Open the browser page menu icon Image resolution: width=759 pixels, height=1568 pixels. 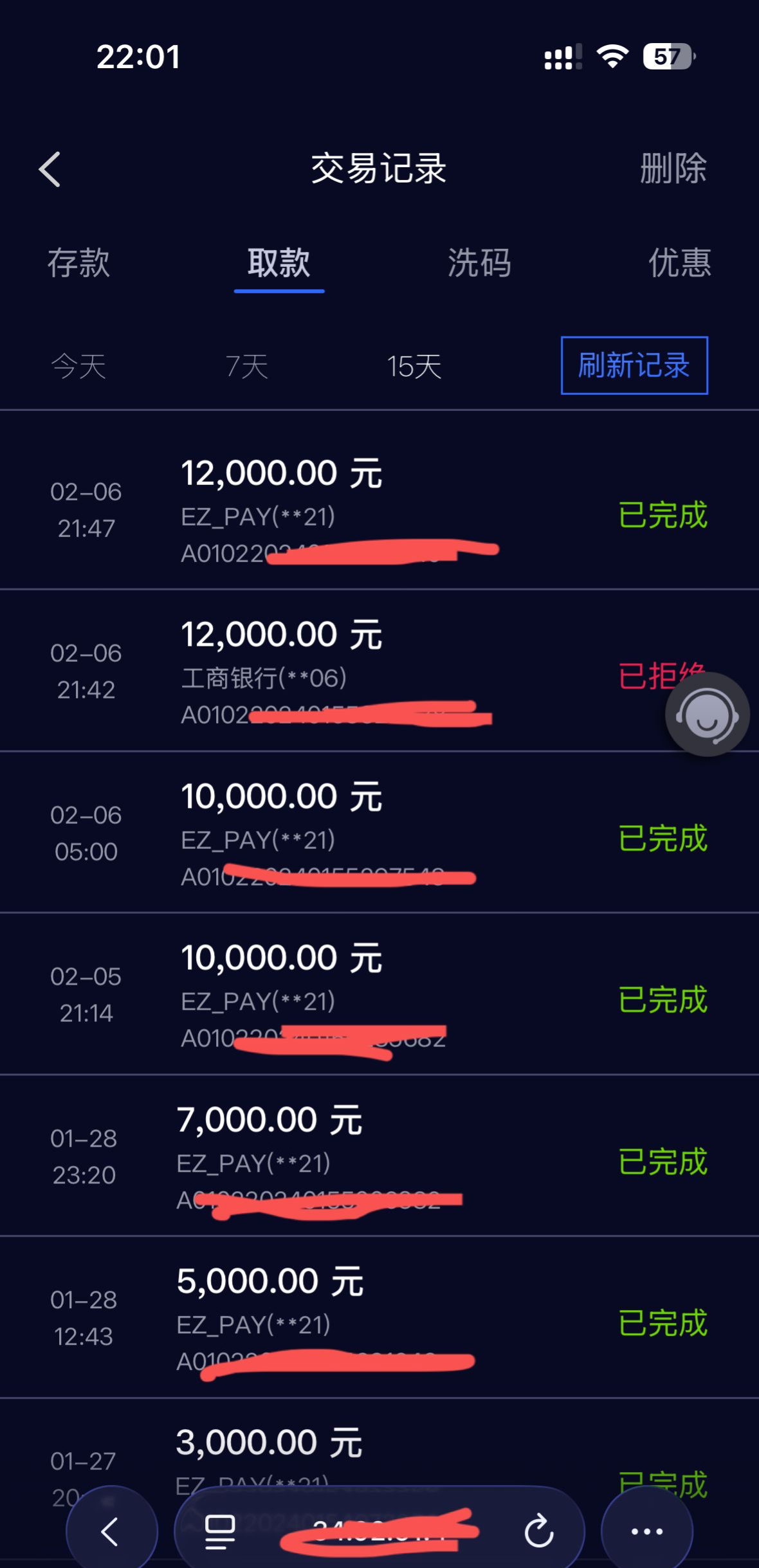(220, 1531)
